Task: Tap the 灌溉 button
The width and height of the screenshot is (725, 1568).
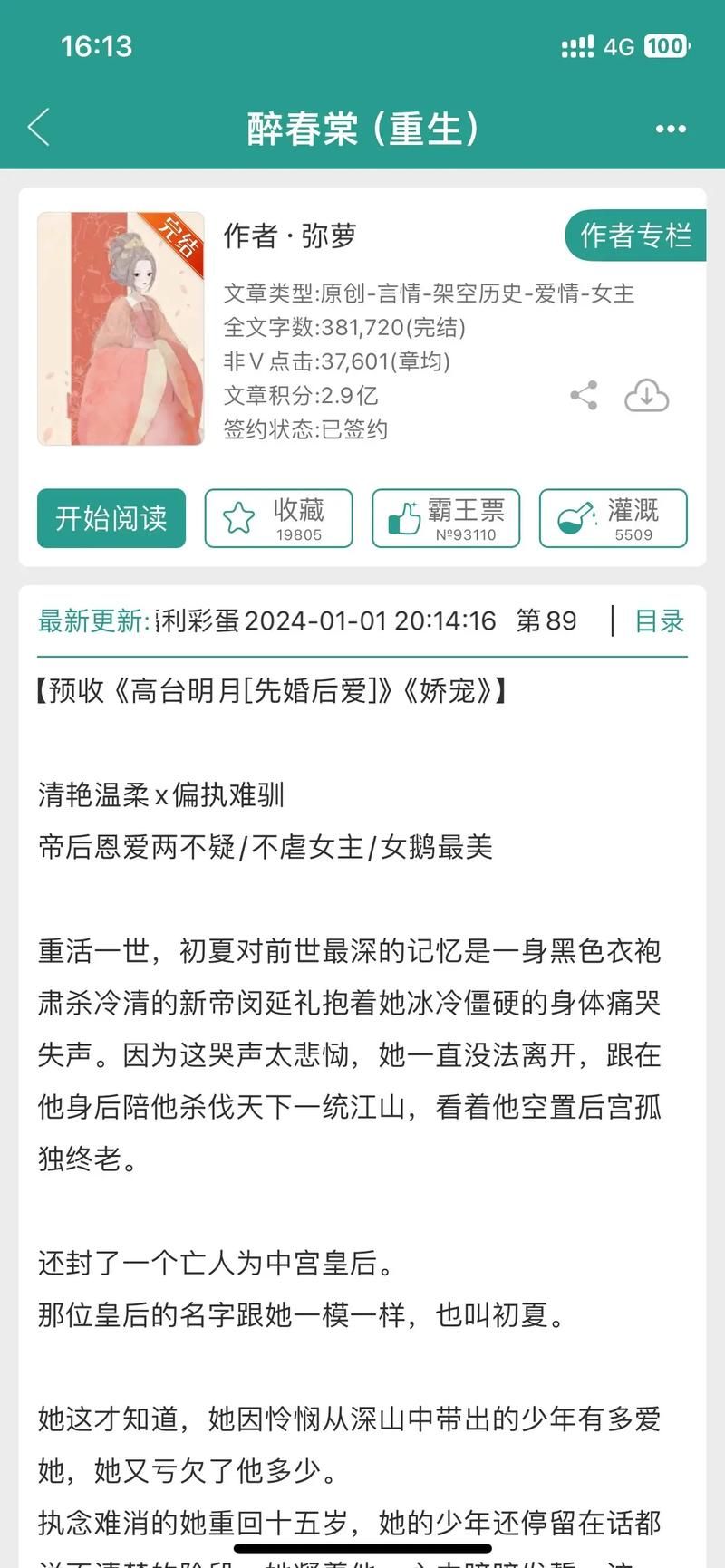Action: 613,518
